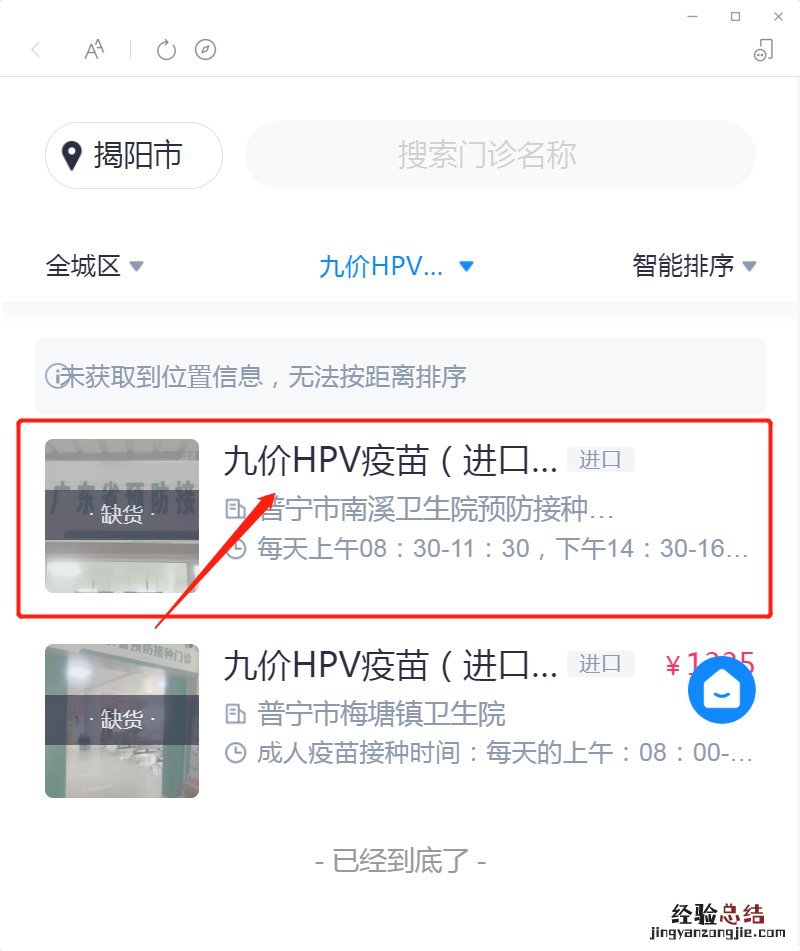
Task: Select the 揭阳市 city picker
Action: (134, 156)
